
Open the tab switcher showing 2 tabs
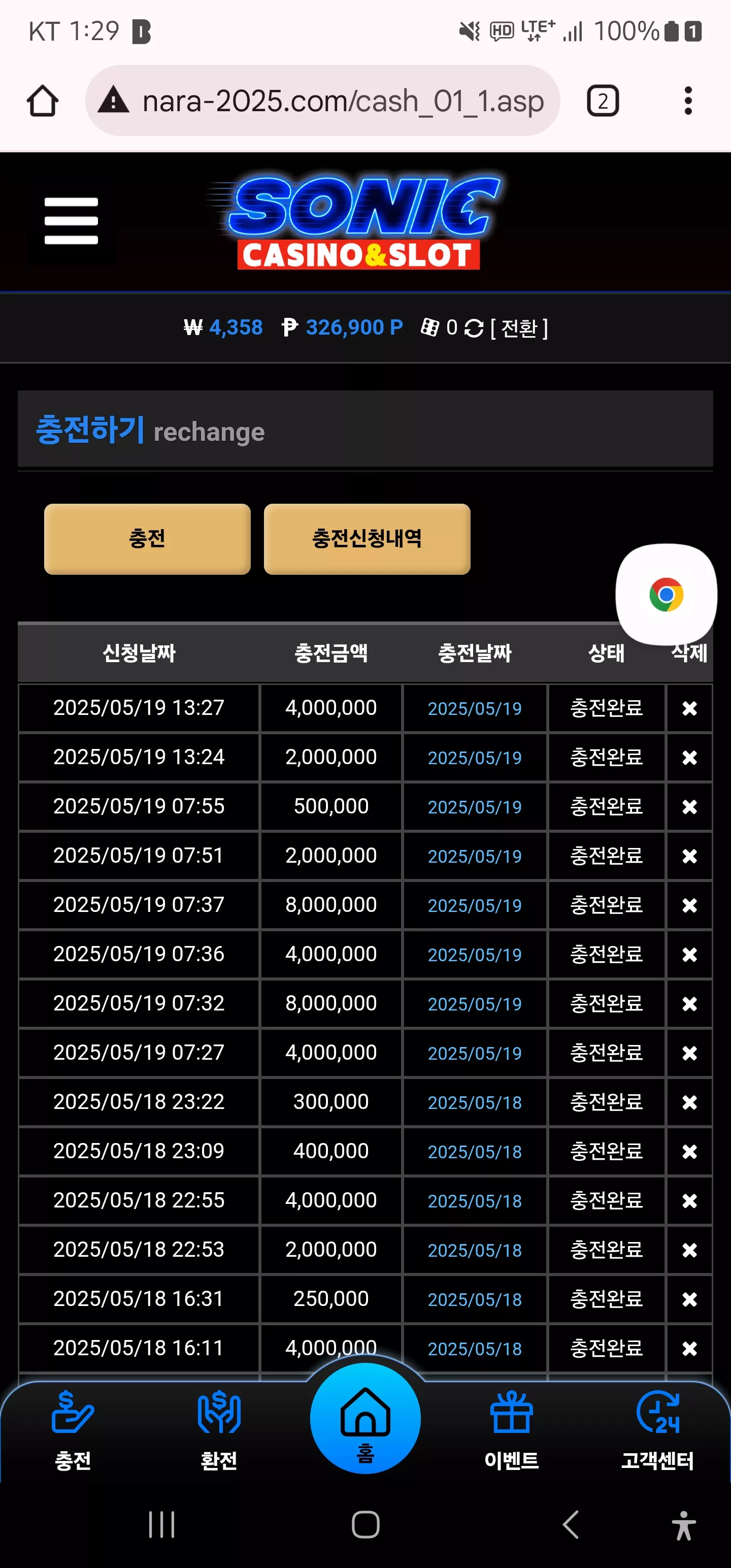[x=603, y=101]
